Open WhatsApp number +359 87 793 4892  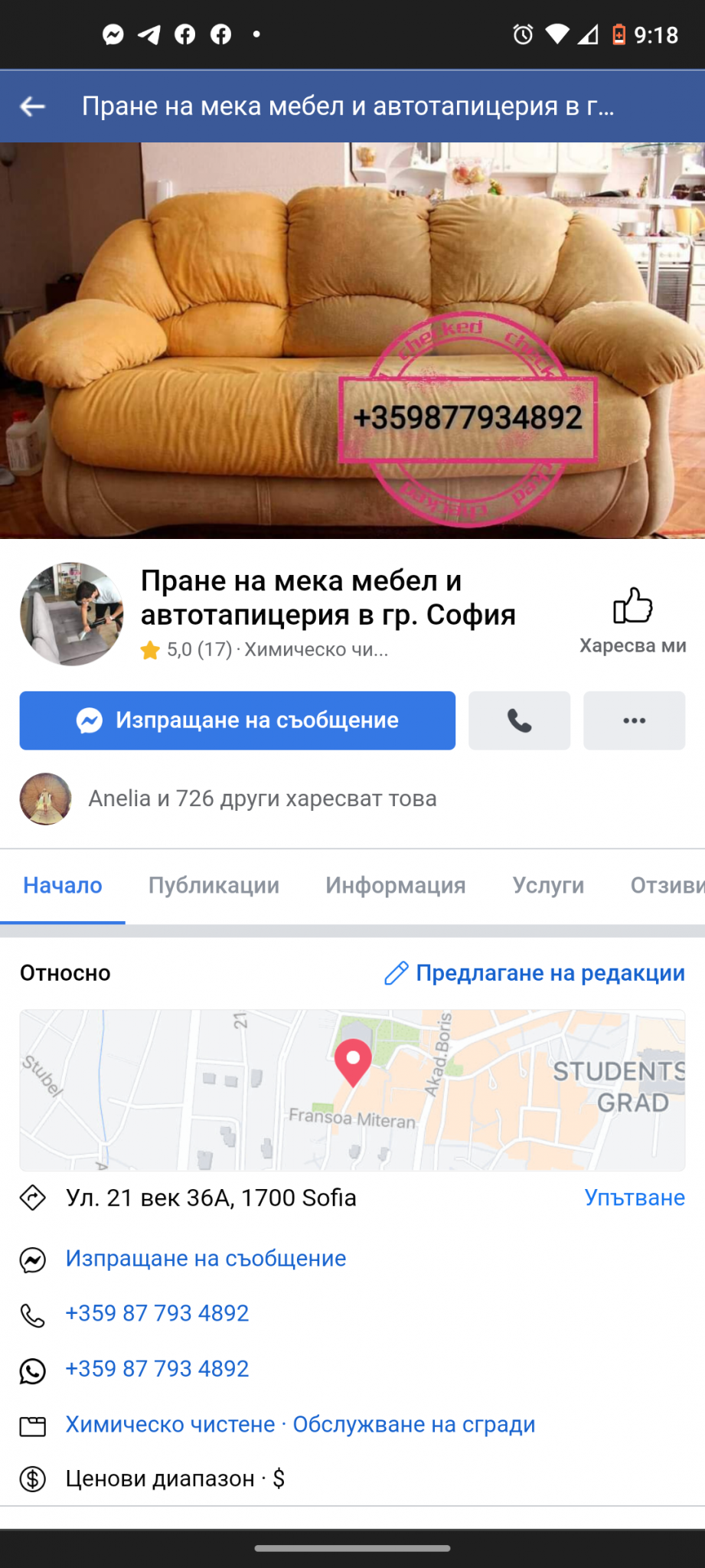click(157, 1369)
